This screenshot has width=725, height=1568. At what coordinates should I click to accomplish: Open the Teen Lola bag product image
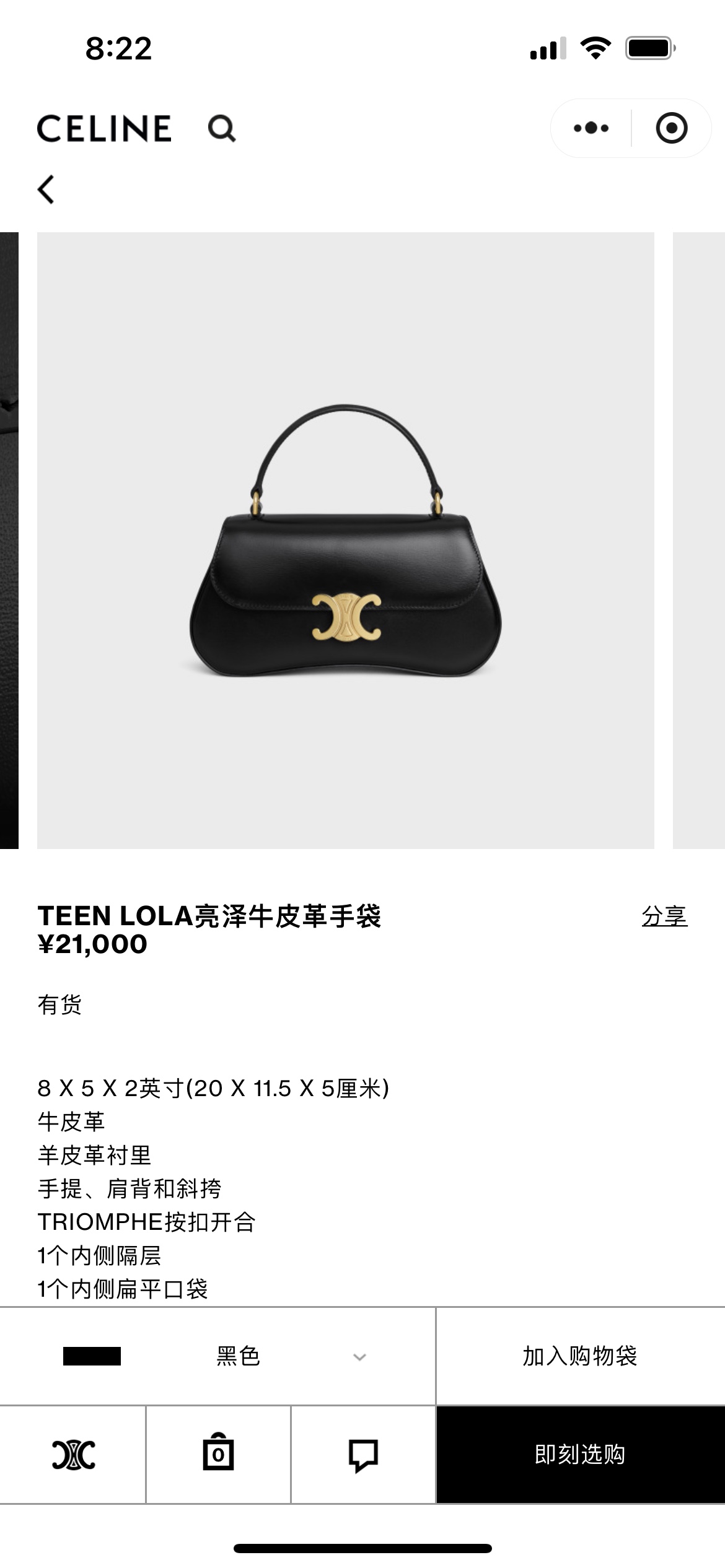[345, 540]
